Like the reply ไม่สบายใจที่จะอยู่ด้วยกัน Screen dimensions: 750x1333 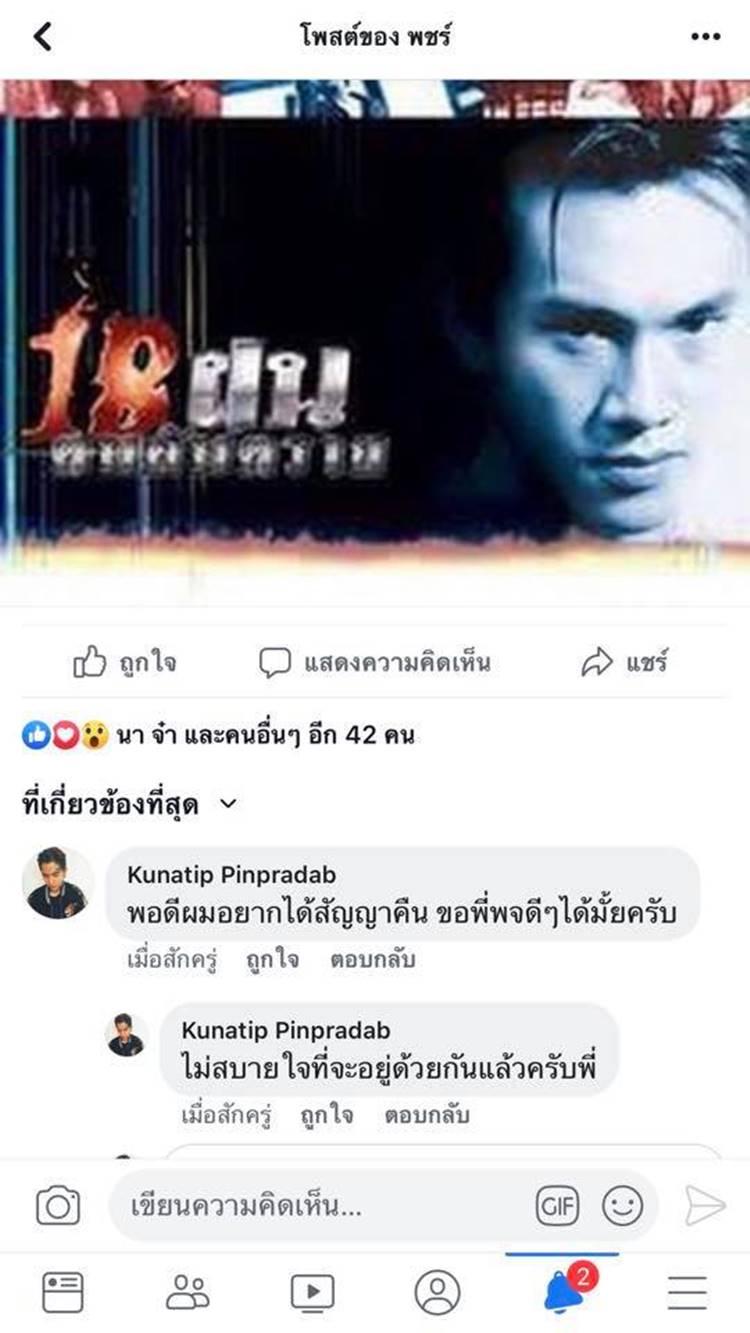point(327,1115)
